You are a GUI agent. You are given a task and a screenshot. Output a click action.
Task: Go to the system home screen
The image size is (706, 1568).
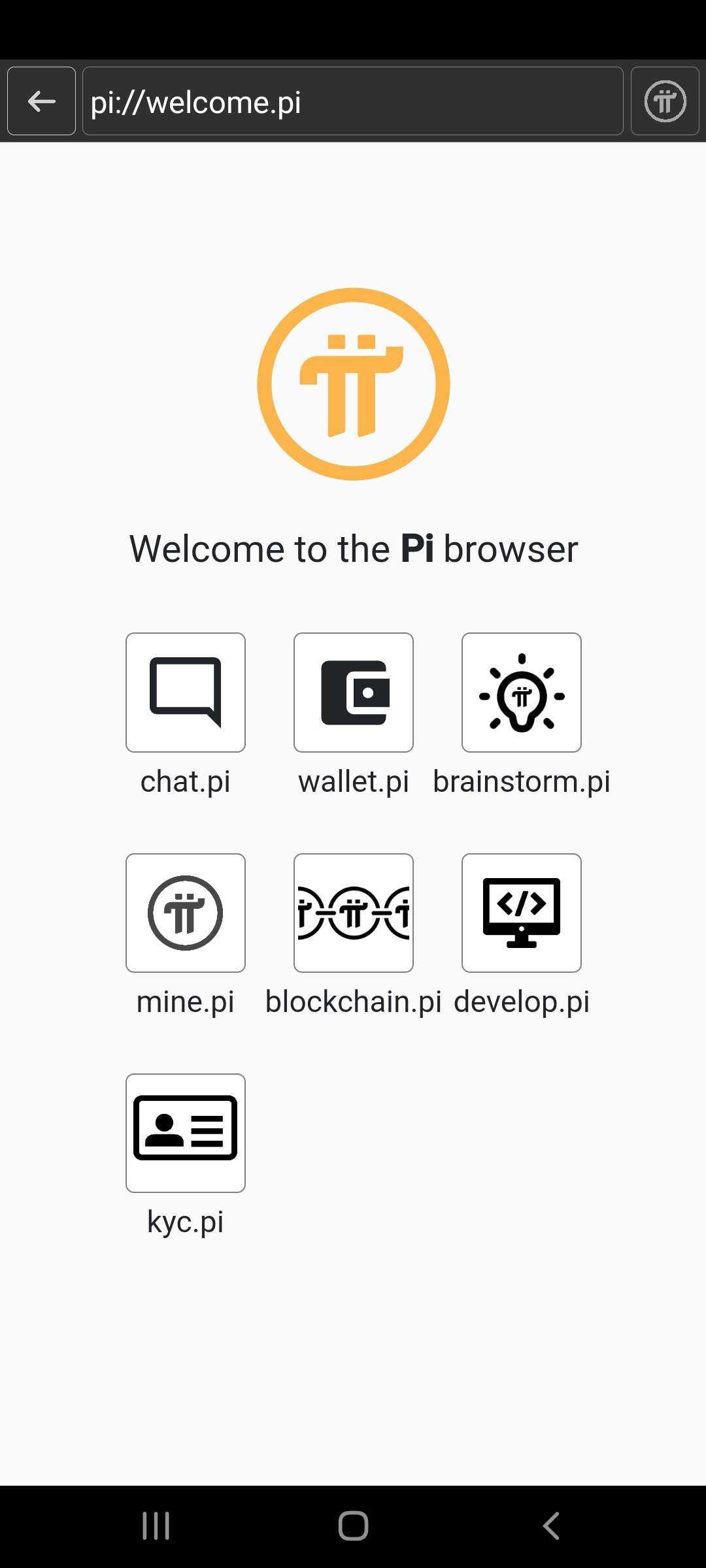[353, 1526]
